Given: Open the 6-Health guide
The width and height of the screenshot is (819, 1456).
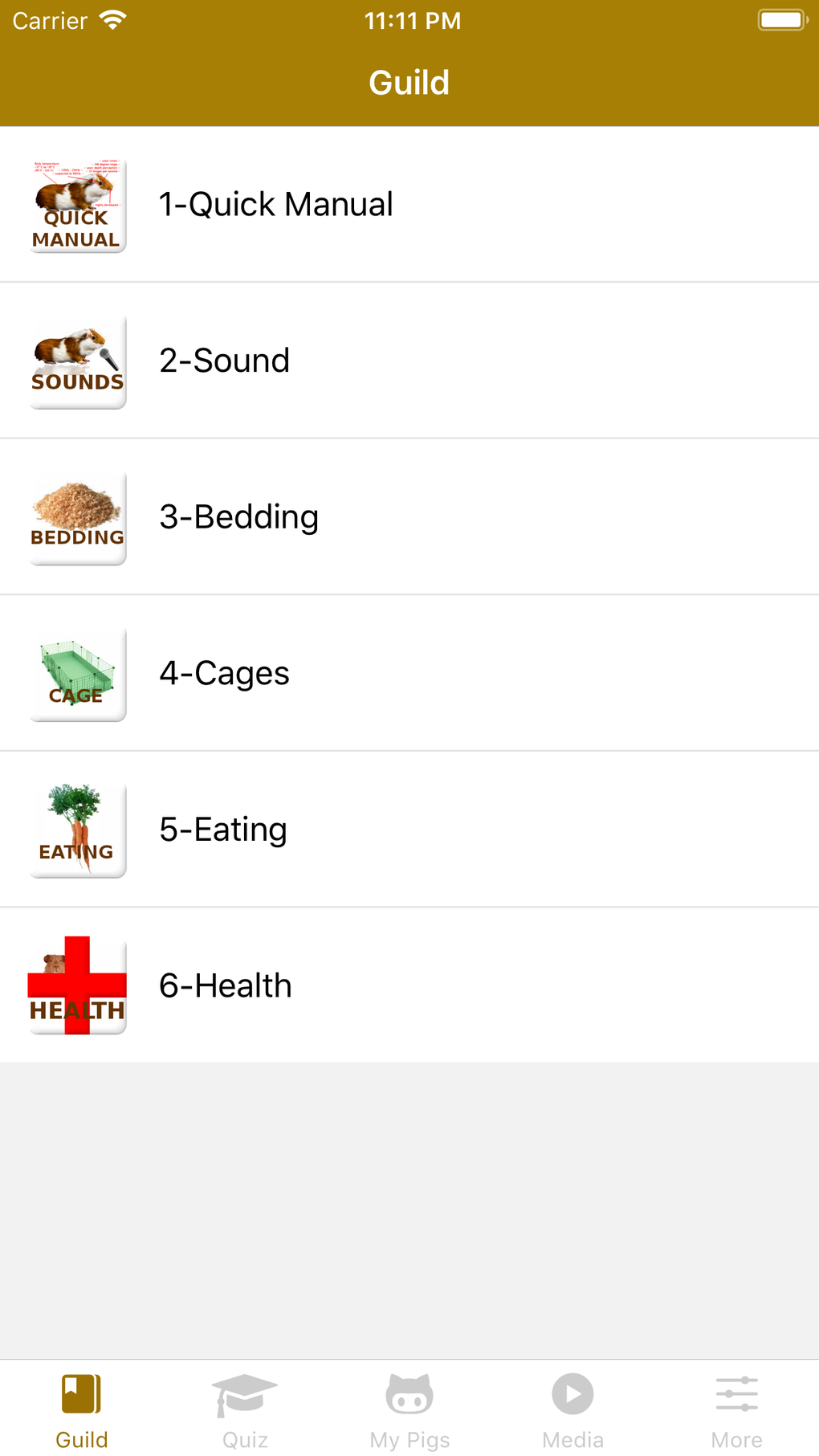Looking at the screenshot, I should point(409,985).
